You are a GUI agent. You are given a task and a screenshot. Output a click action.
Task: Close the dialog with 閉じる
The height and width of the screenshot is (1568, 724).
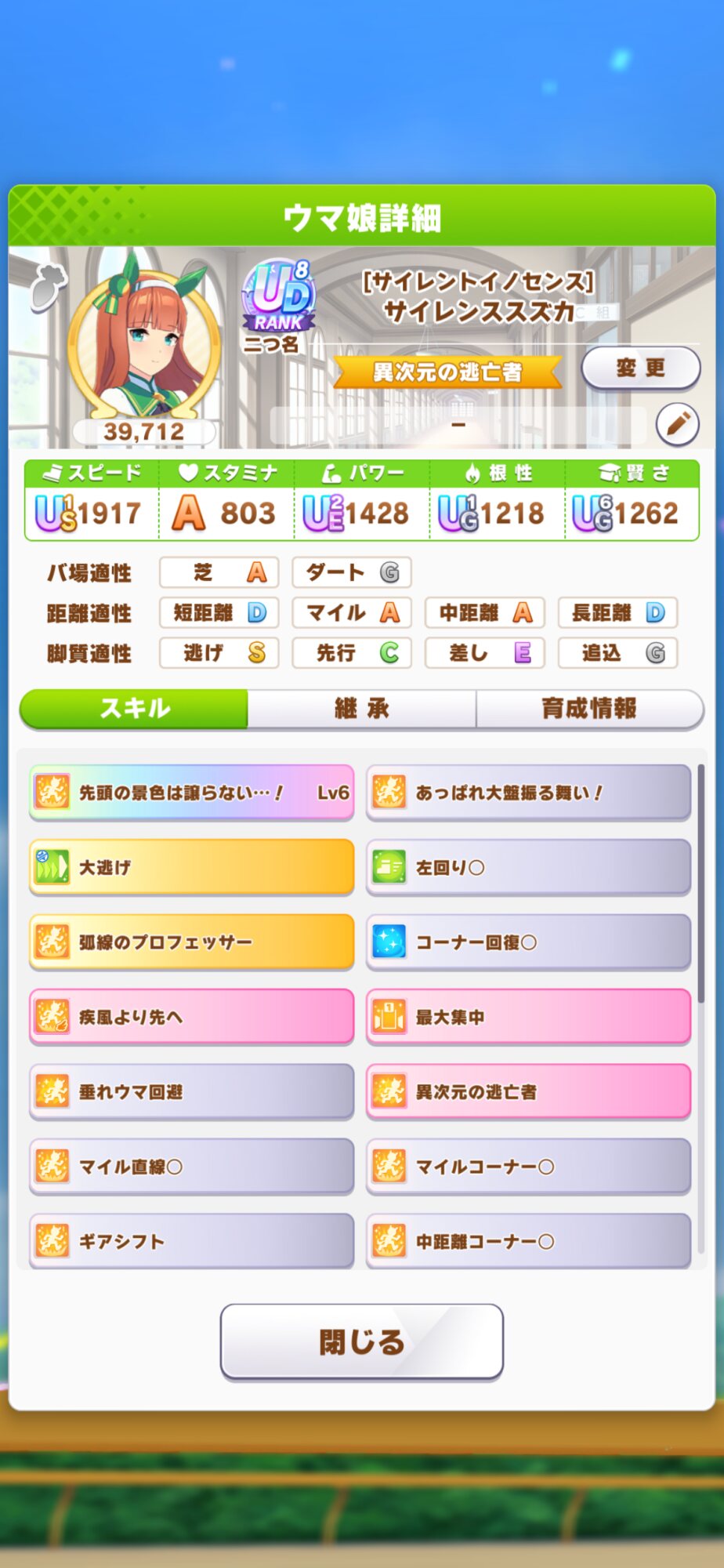[x=361, y=1341]
